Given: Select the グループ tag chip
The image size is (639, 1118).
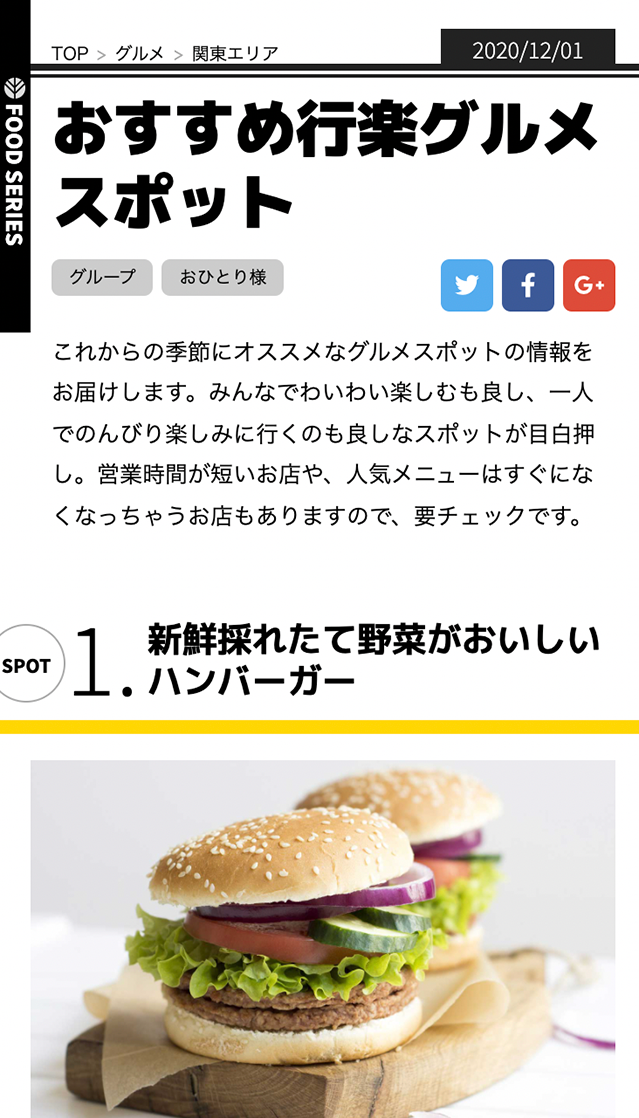Looking at the screenshot, I should tap(102, 278).
